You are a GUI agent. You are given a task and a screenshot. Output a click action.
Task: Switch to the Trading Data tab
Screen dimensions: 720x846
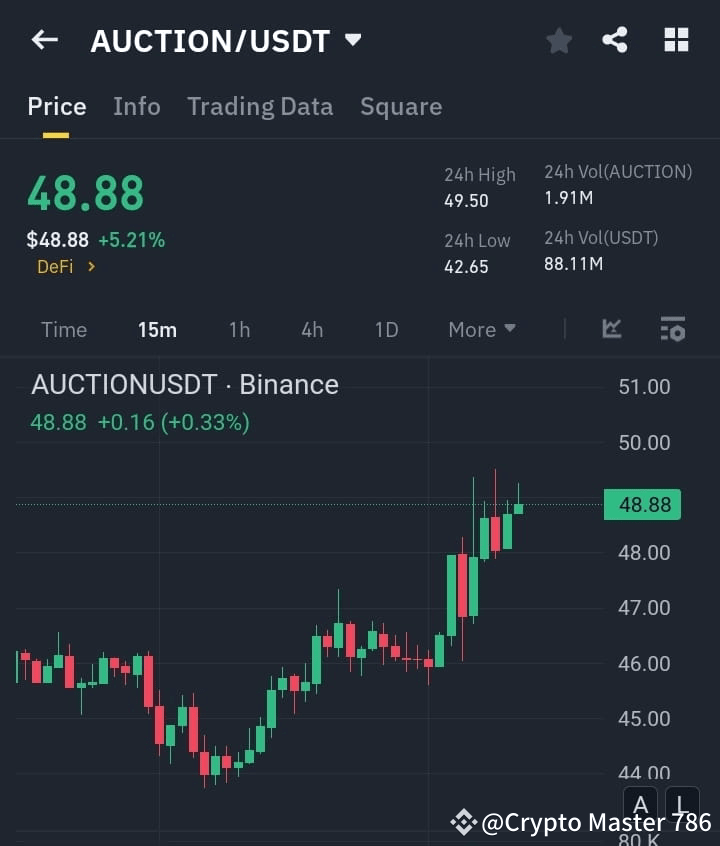(x=260, y=107)
